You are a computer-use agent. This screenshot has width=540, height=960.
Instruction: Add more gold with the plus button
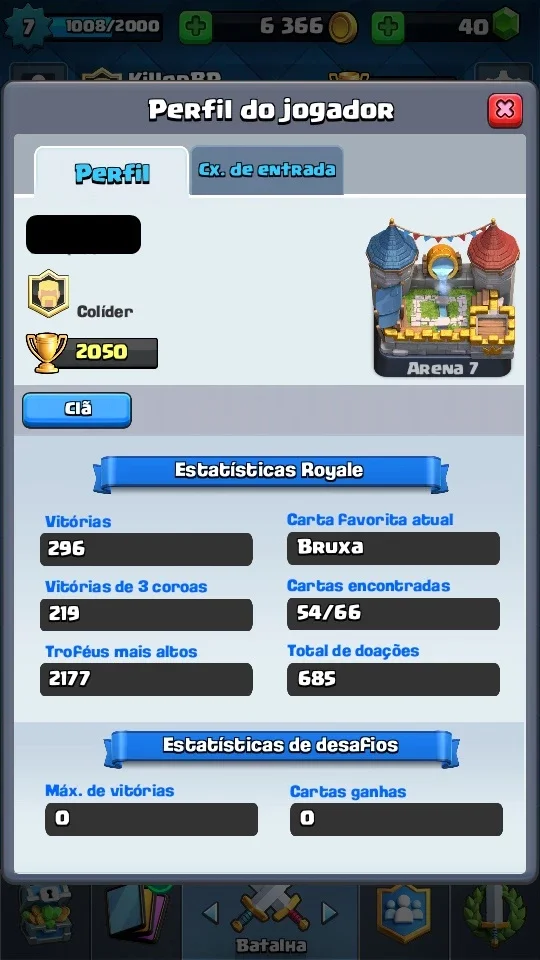[195, 26]
